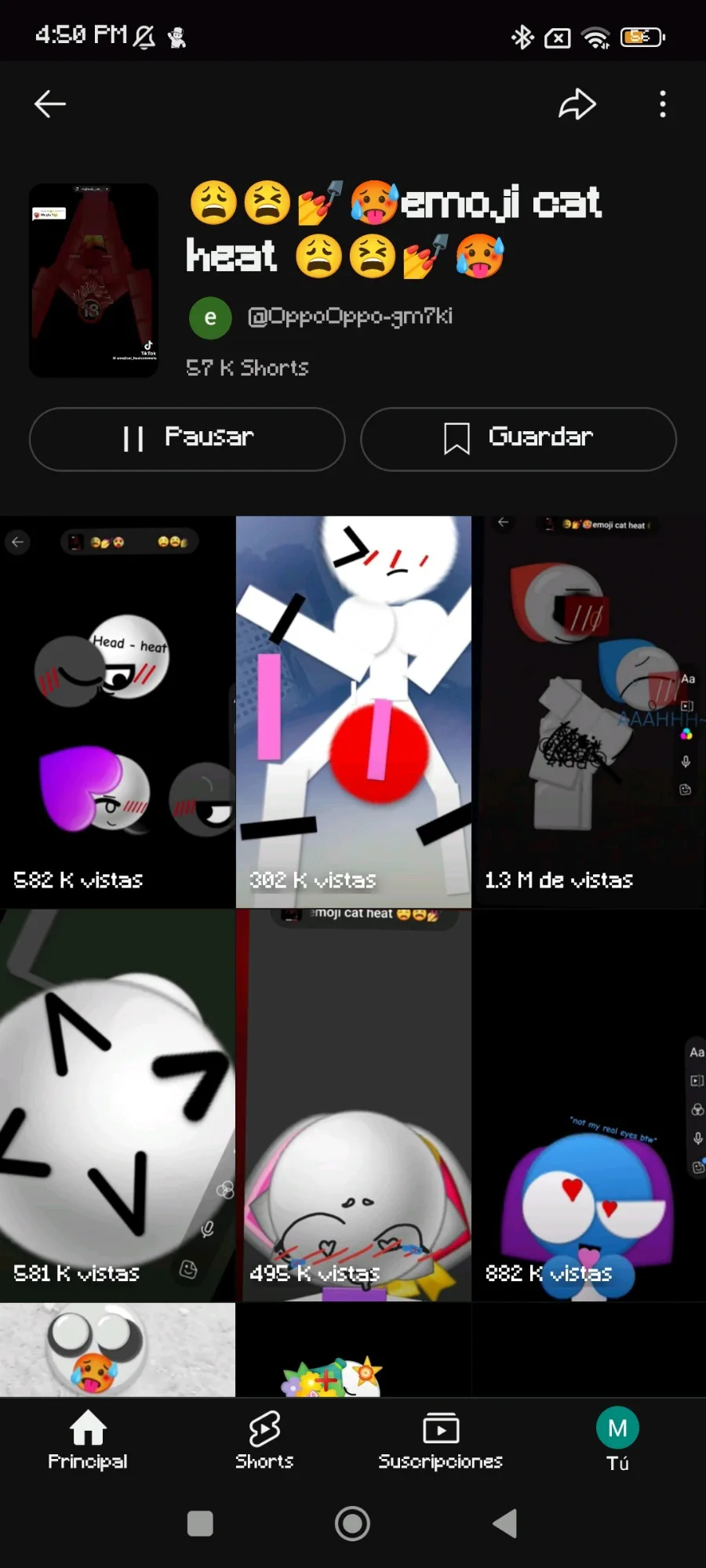Watch the short with 581 K vistas
This screenshot has width=706, height=1568.
[117, 1105]
